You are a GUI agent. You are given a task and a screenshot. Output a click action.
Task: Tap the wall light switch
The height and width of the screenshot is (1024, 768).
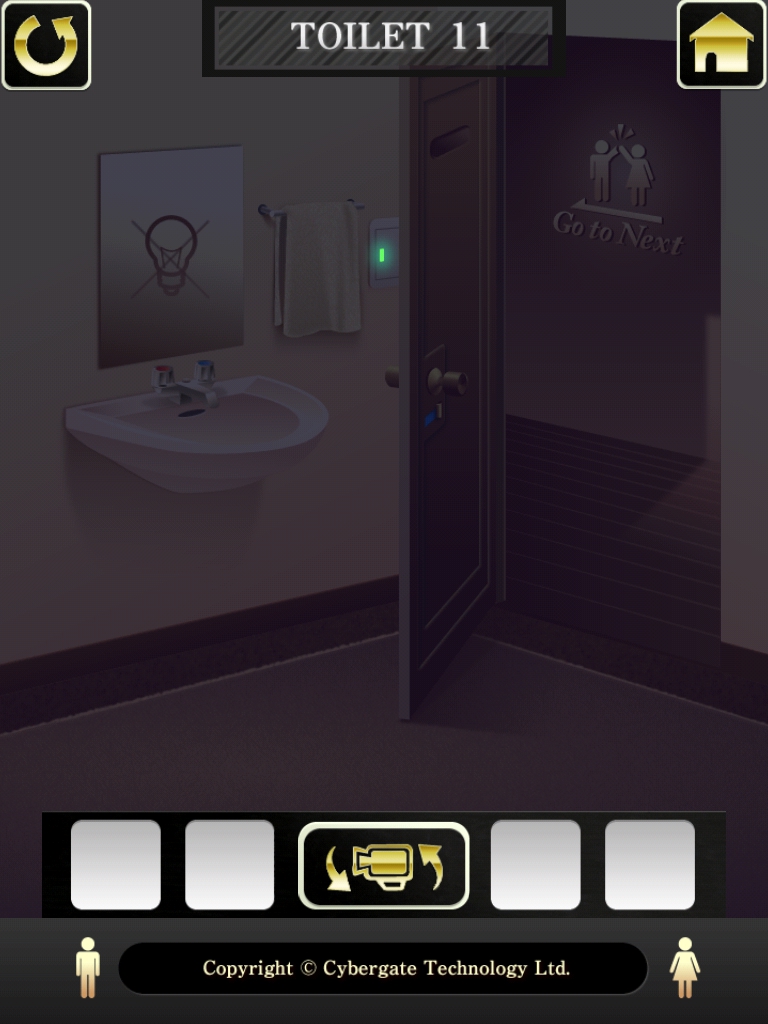point(383,254)
